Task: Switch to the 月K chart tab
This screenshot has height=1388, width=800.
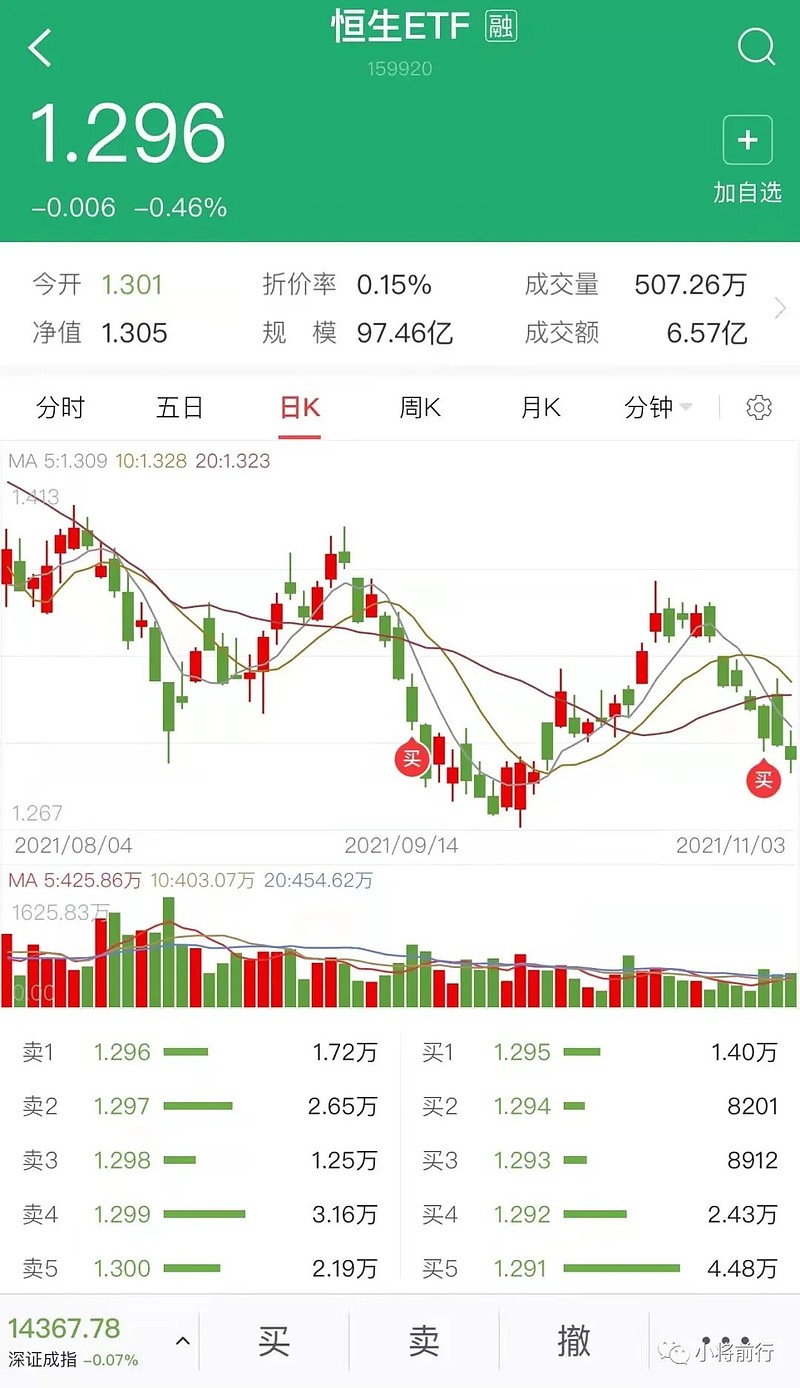Action: tap(540, 408)
